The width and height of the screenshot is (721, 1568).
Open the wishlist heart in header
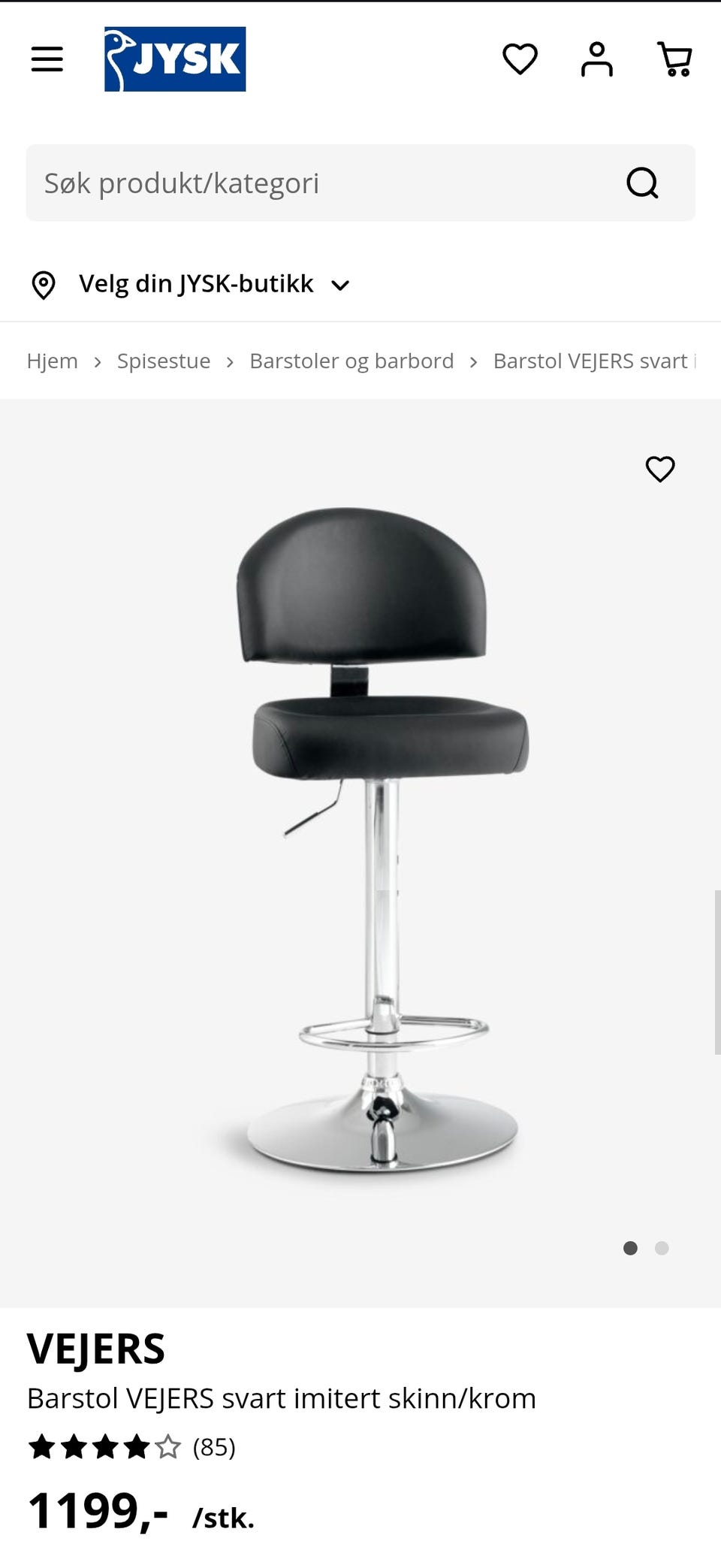520,59
